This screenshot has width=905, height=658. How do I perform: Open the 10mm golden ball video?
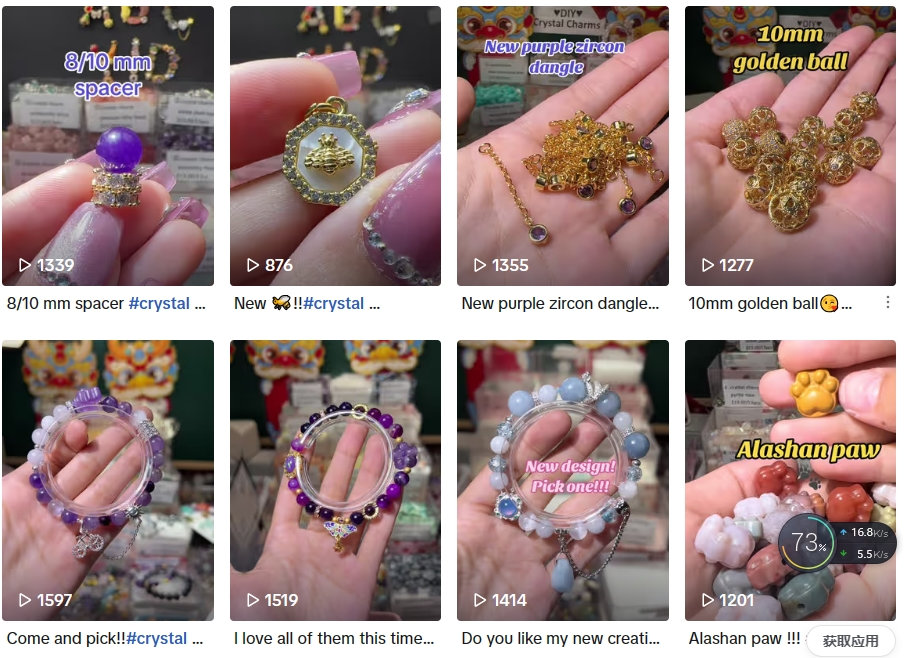[x=790, y=146]
